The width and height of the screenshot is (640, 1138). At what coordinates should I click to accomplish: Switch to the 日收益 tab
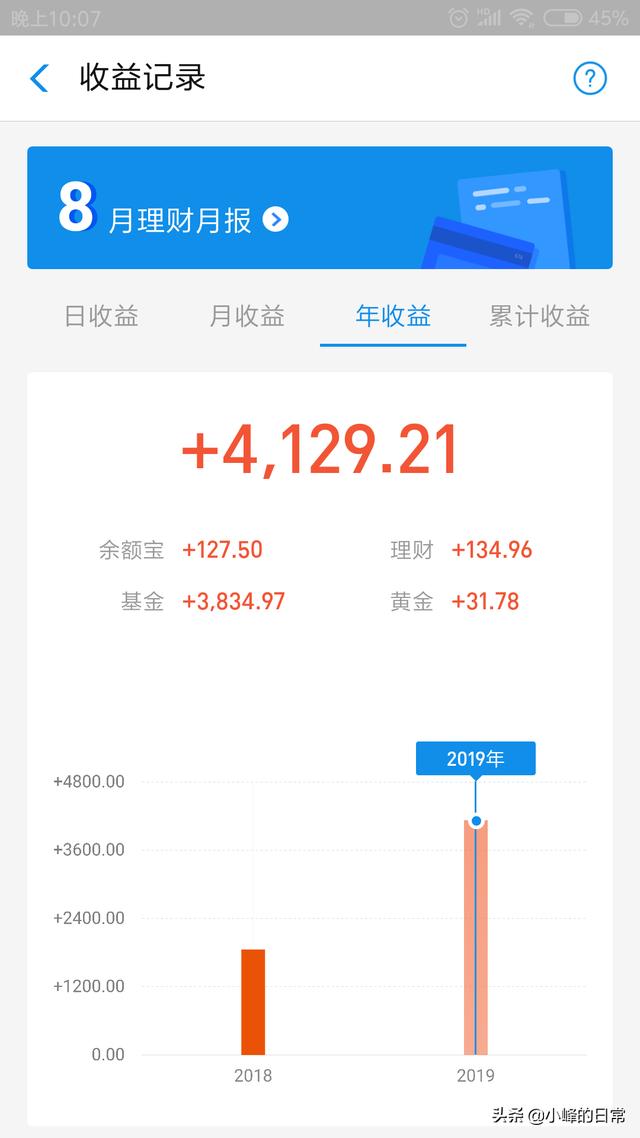point(102,316)
